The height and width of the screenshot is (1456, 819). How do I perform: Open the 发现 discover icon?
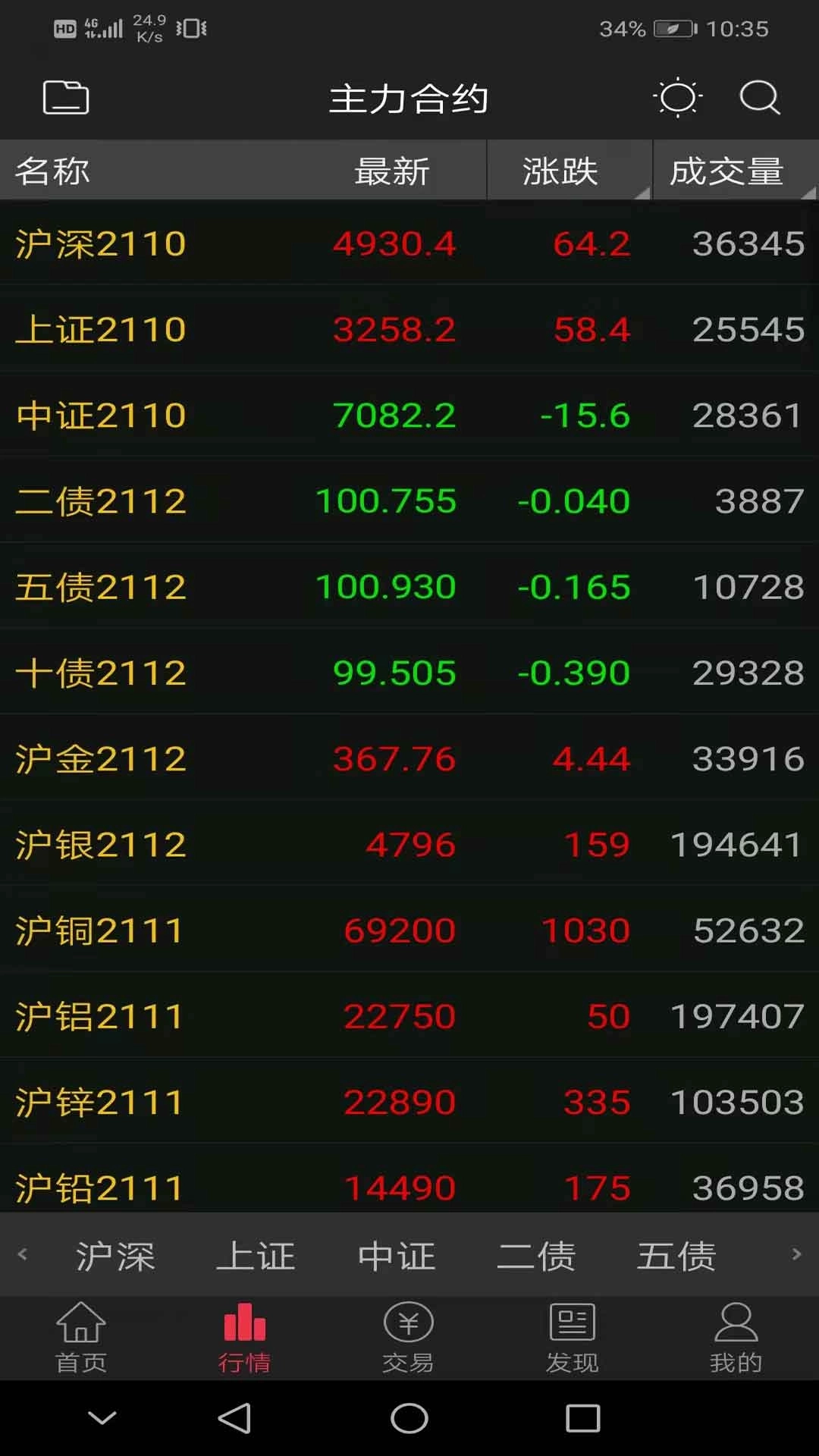click(x=573, y=1336)
